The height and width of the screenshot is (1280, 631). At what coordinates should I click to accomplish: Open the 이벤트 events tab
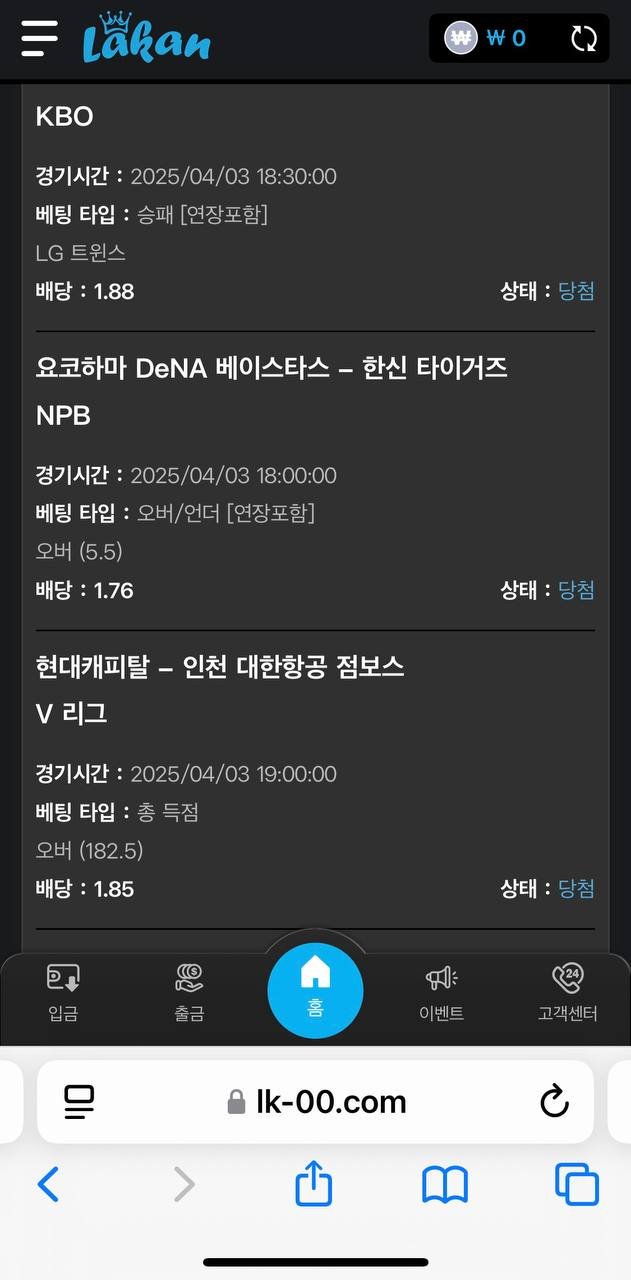coord(441,992)
